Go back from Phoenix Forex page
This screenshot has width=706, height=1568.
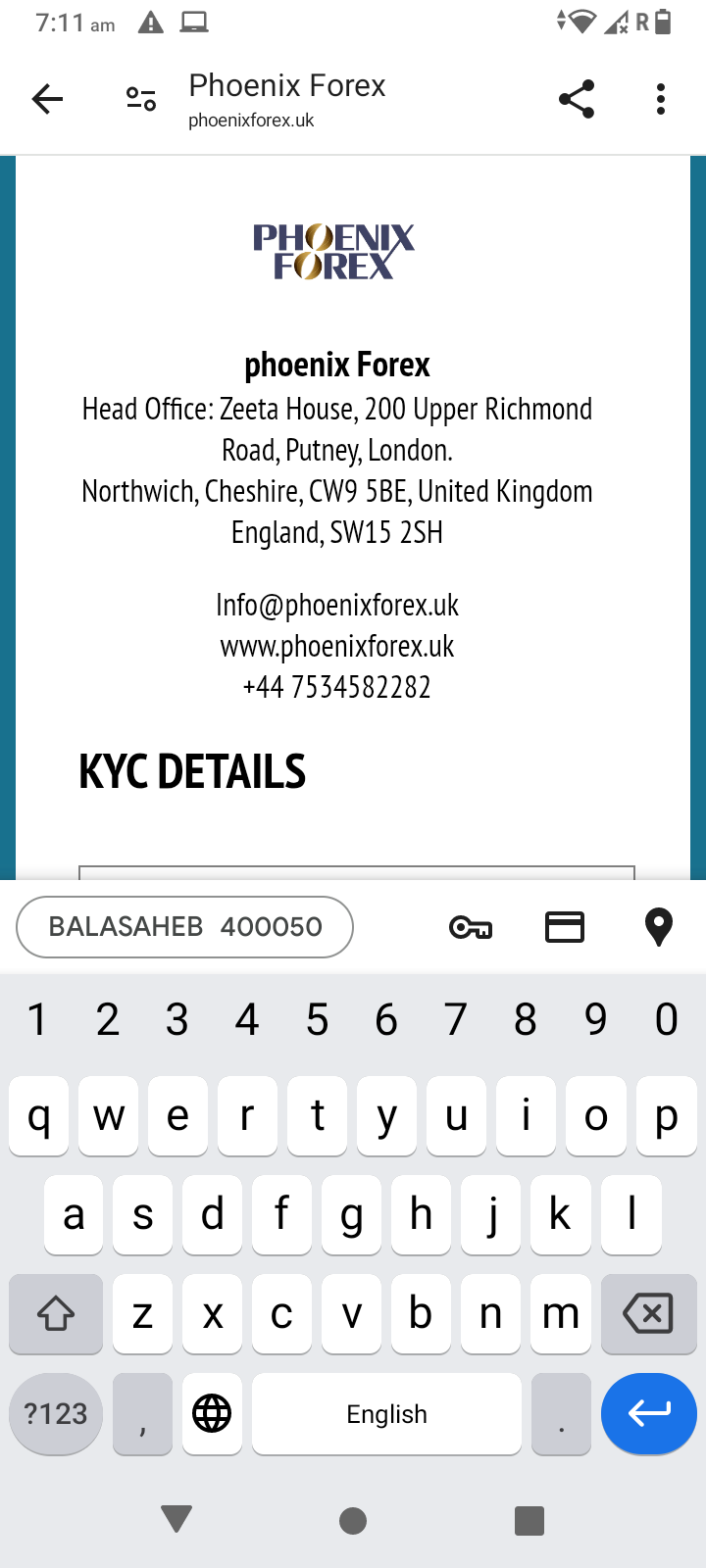47,99
